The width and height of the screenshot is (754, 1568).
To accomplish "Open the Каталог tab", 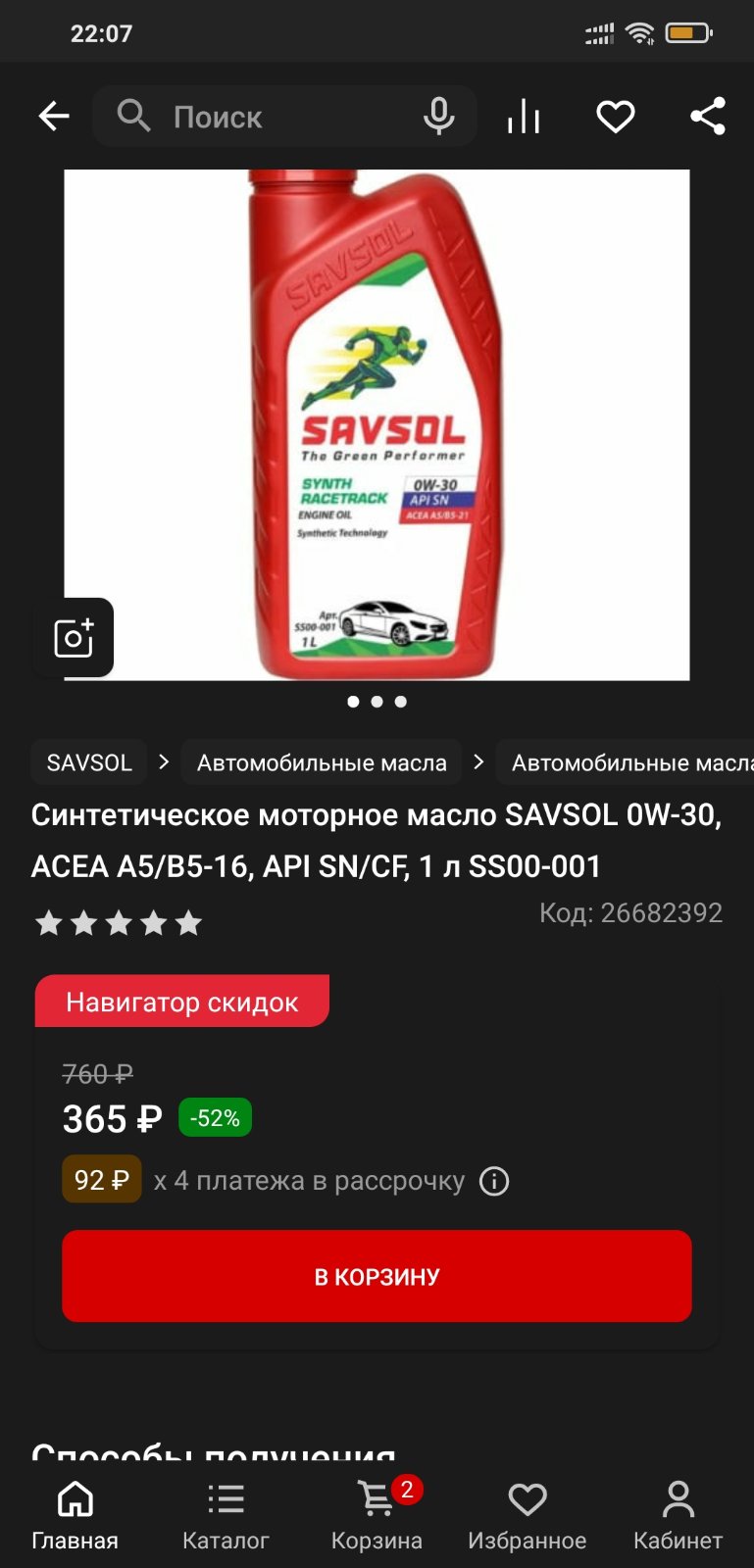I will [x=226, y=1515].
